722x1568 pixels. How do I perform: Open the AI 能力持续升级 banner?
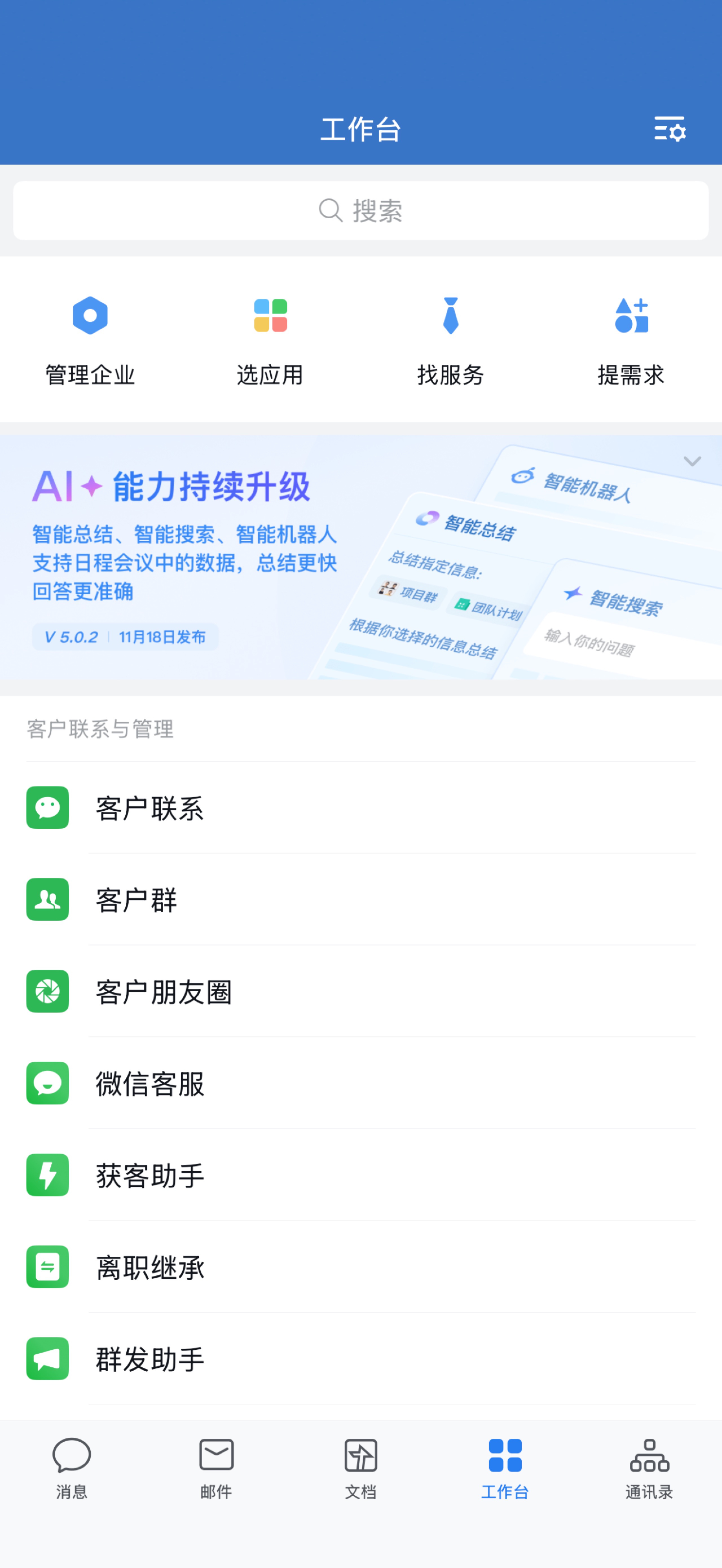[243, 557]
